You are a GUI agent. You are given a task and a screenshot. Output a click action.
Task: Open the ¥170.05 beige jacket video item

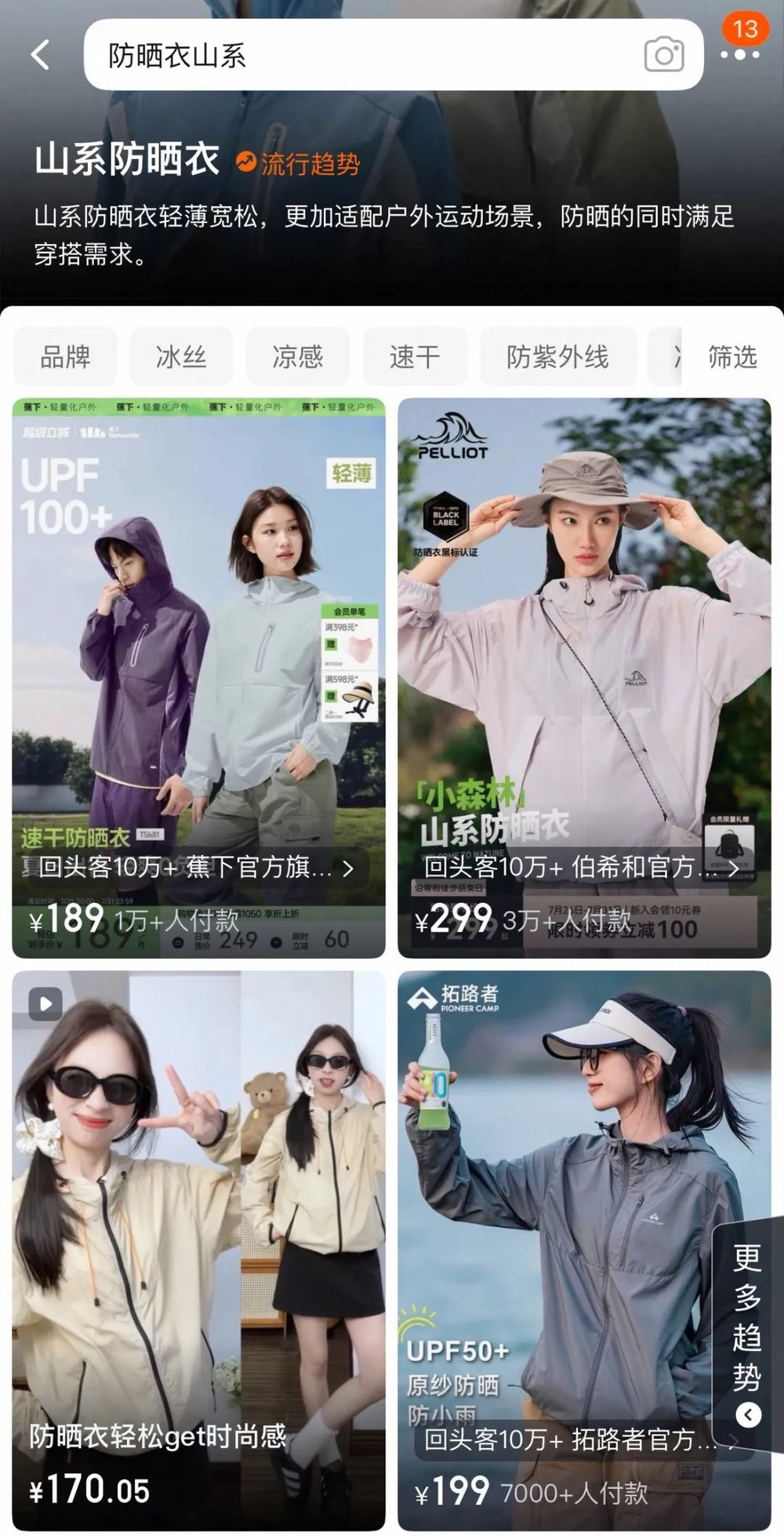198,1224
